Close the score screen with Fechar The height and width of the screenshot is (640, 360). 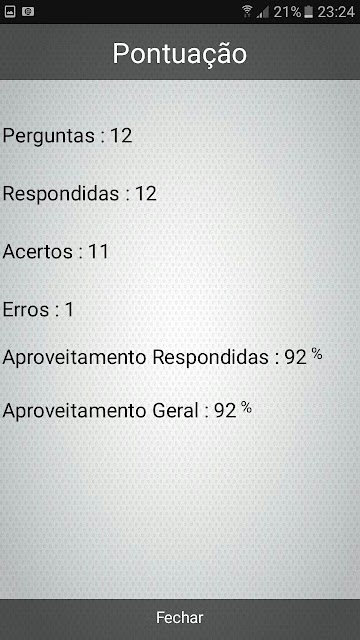(180, 618)
